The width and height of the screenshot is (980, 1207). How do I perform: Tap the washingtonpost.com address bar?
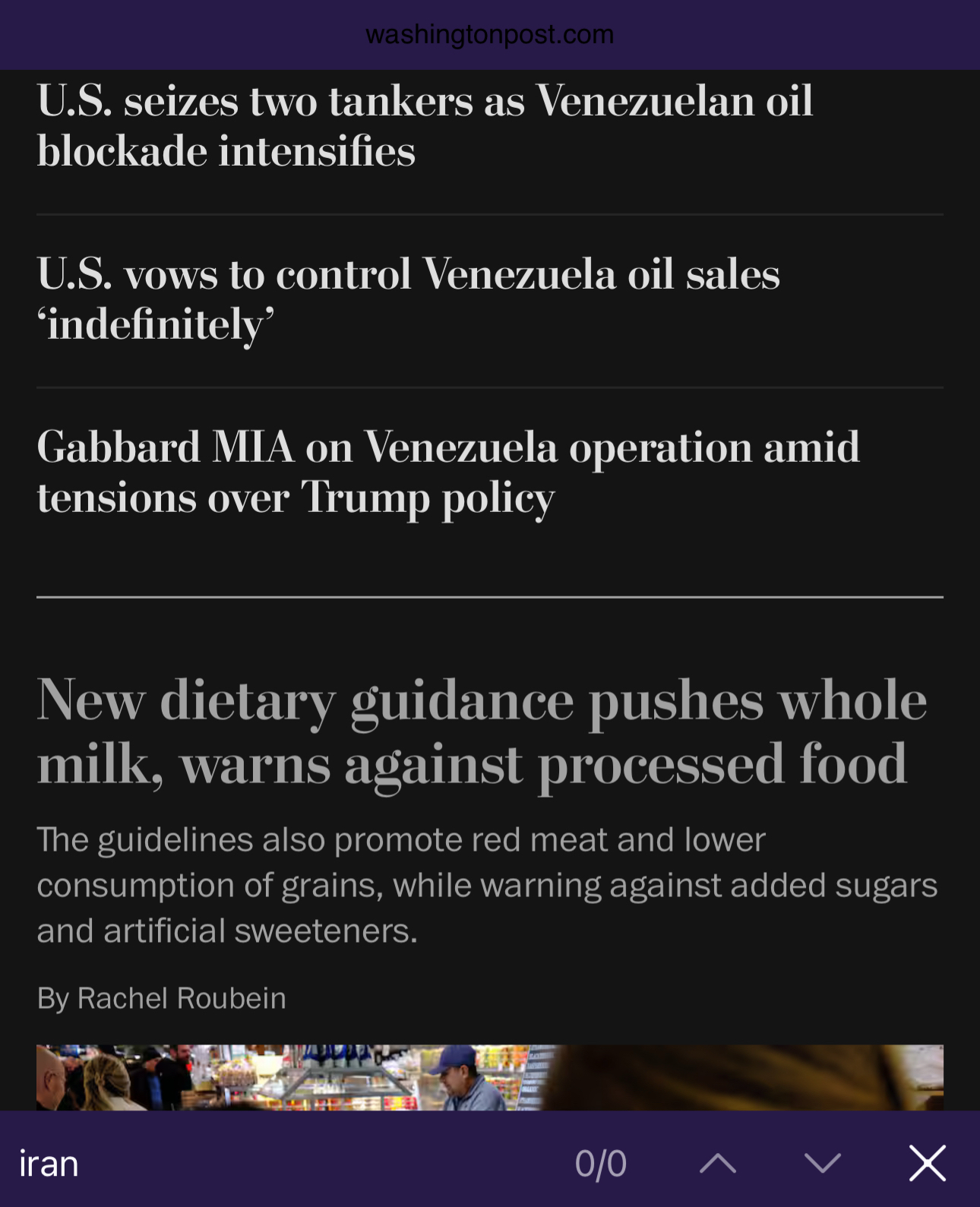click(489, 35)
